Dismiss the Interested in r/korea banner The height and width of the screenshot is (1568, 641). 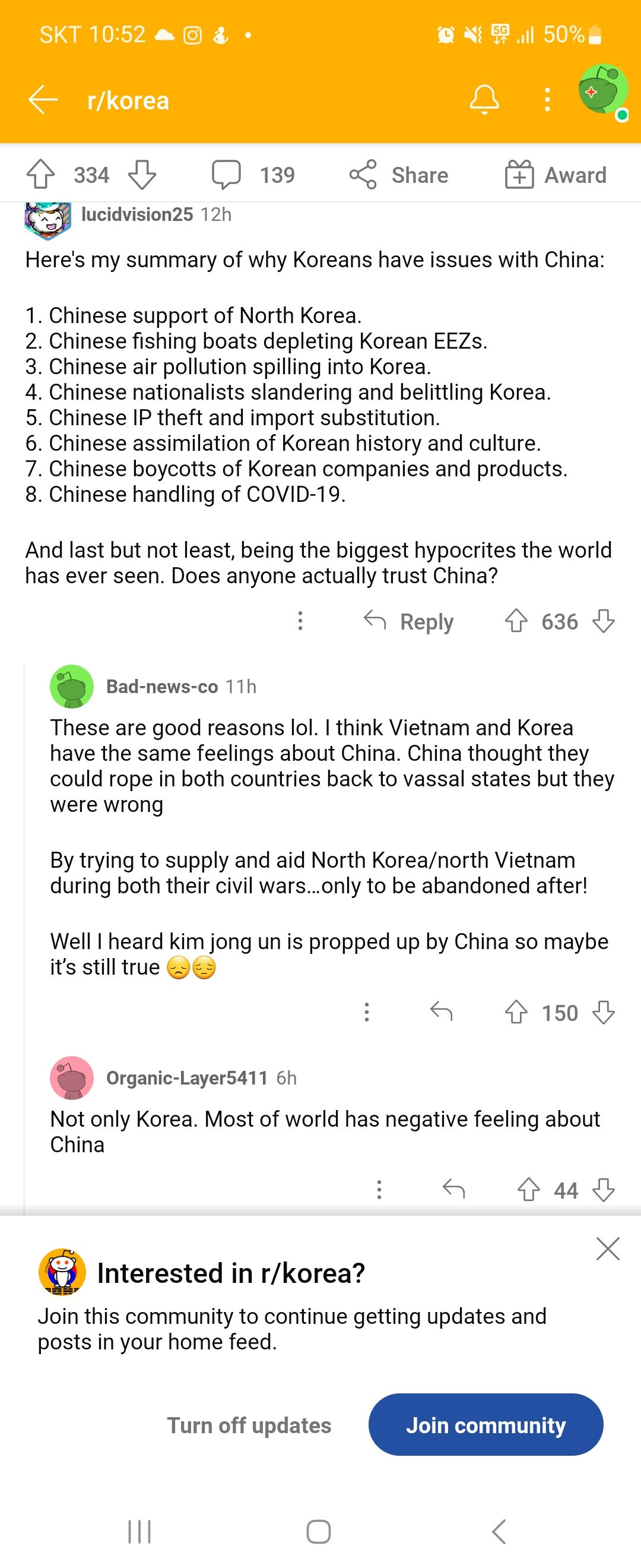click(608, 1248)
